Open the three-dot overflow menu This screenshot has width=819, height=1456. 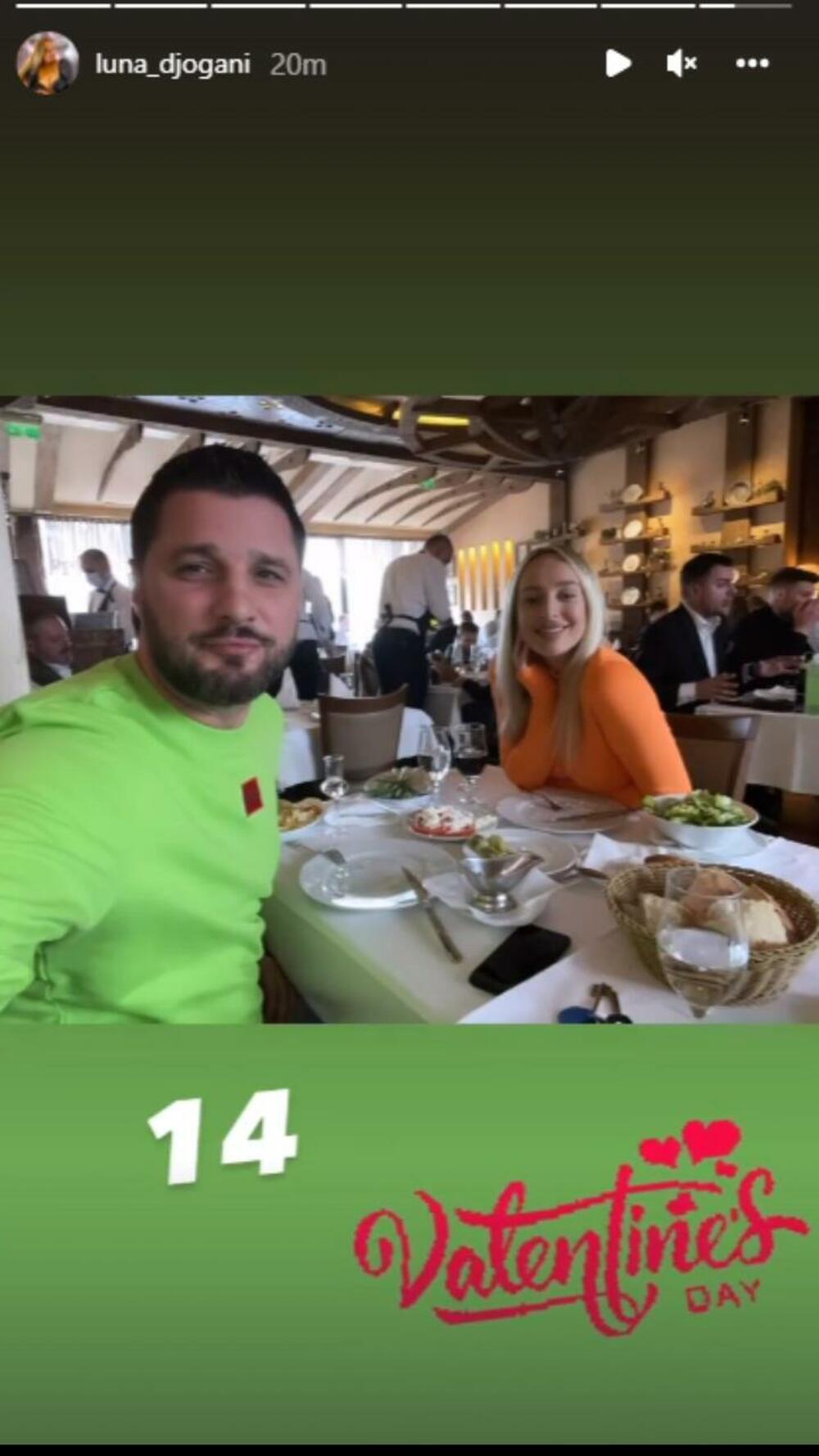752,63
